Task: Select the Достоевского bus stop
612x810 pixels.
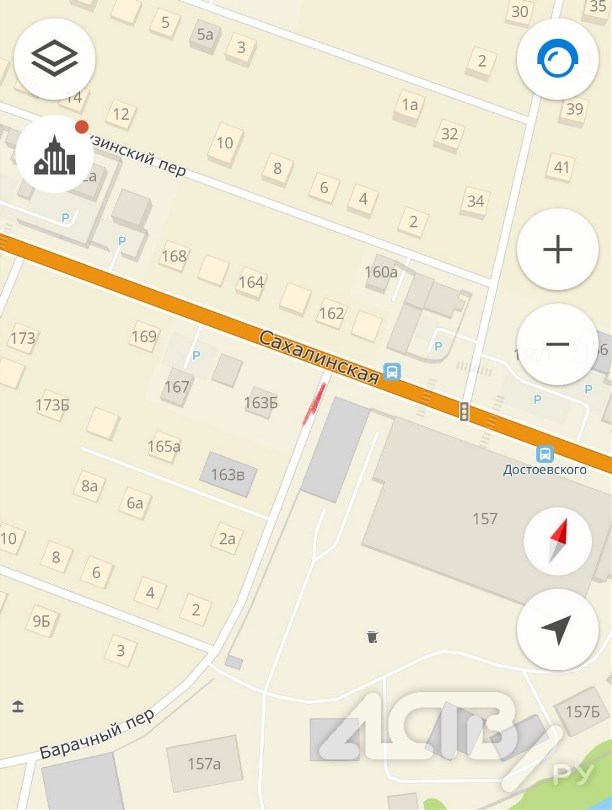Action: pos(544,453)
